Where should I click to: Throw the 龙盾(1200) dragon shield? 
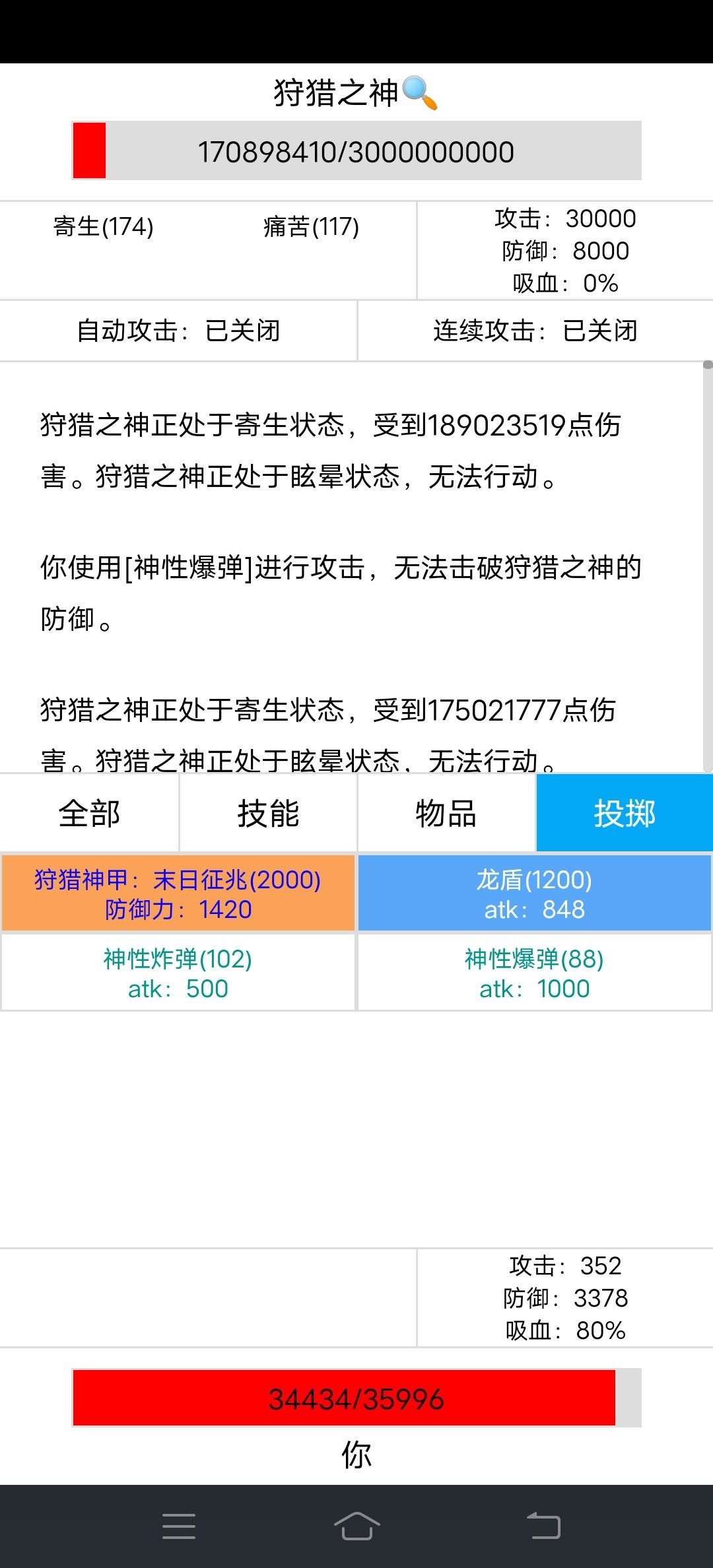[x=535, y=893]
